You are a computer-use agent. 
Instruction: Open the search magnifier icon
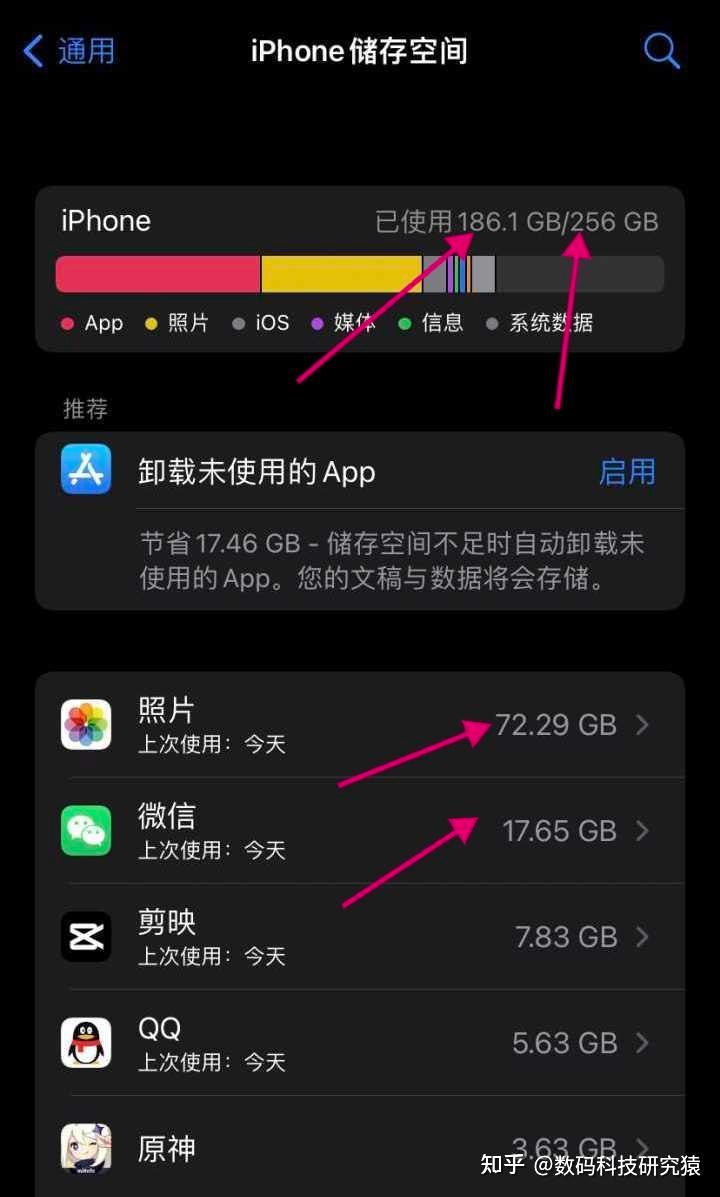click(x=661, y=51)
